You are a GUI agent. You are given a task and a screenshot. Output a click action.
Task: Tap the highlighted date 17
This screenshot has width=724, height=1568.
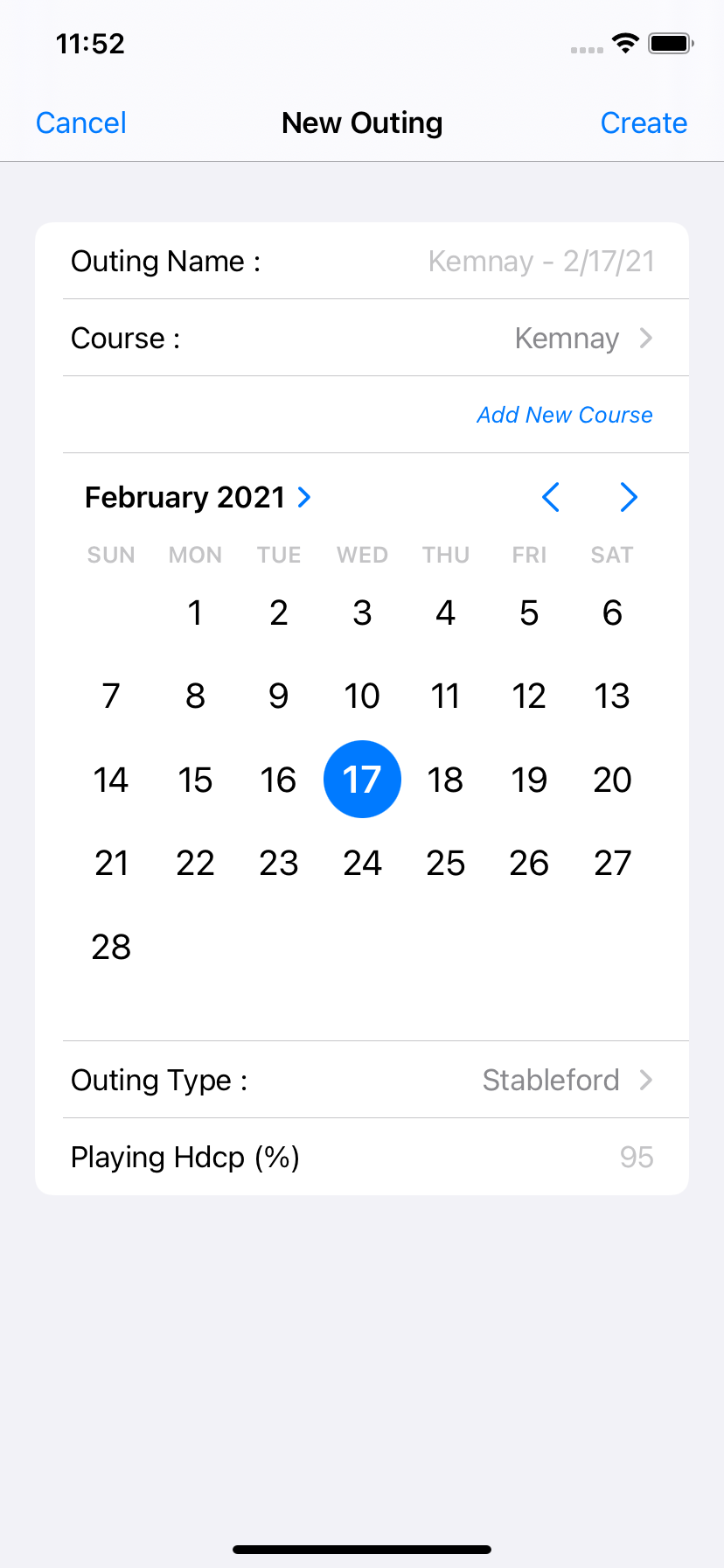pyautogui.click(x=362, y=780)
